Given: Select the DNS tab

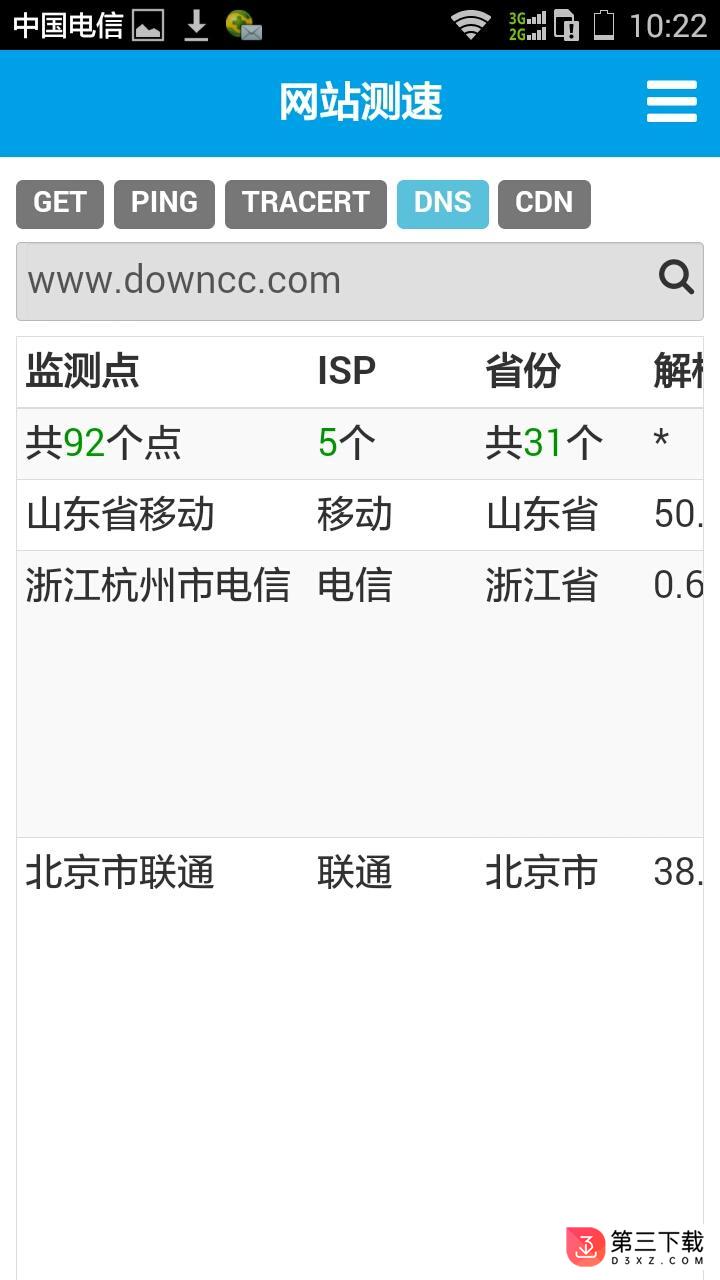Looking at the screenshot, I should click(443, 204).
